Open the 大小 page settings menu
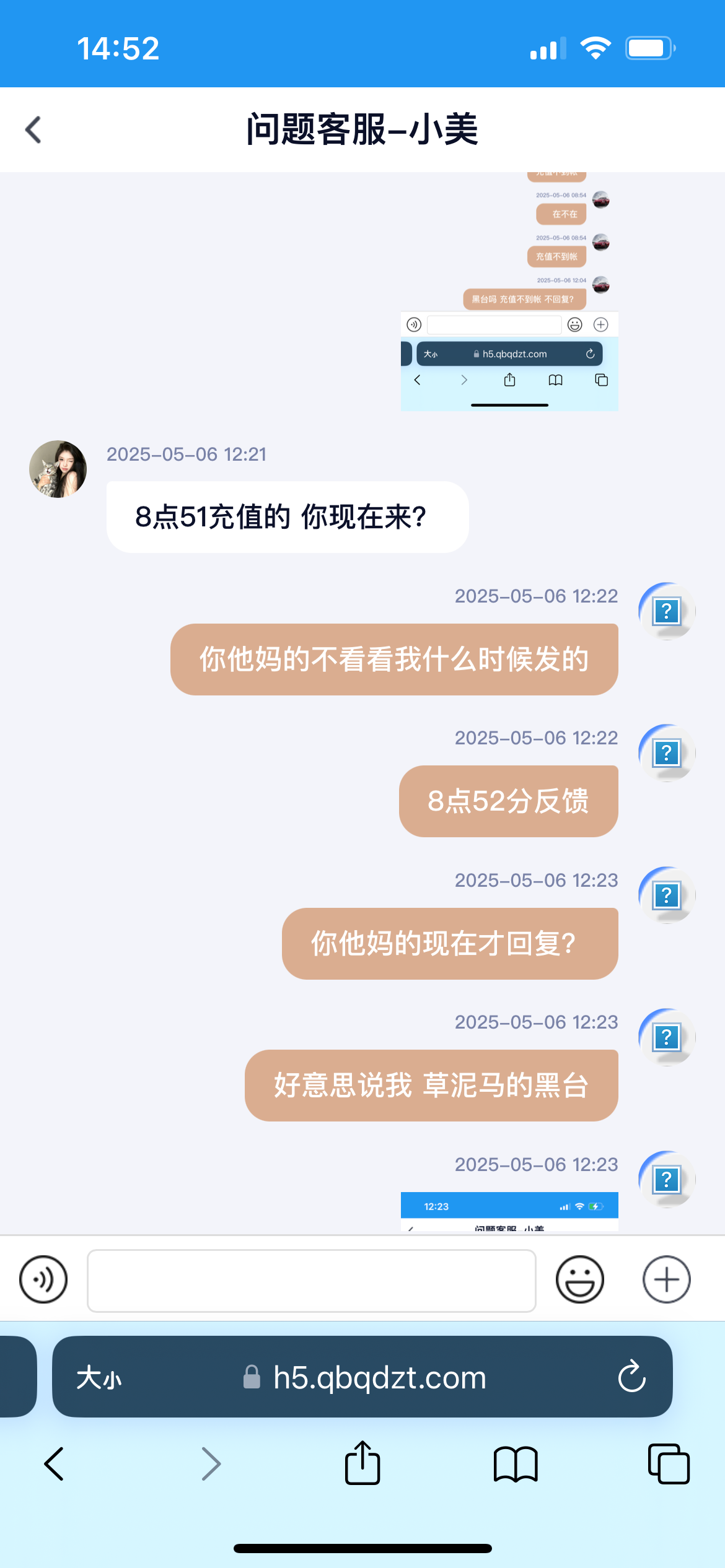Image resolution: width=725 pixels, height=1568 pixels. pyautogui.click(x=99, y=1378)
